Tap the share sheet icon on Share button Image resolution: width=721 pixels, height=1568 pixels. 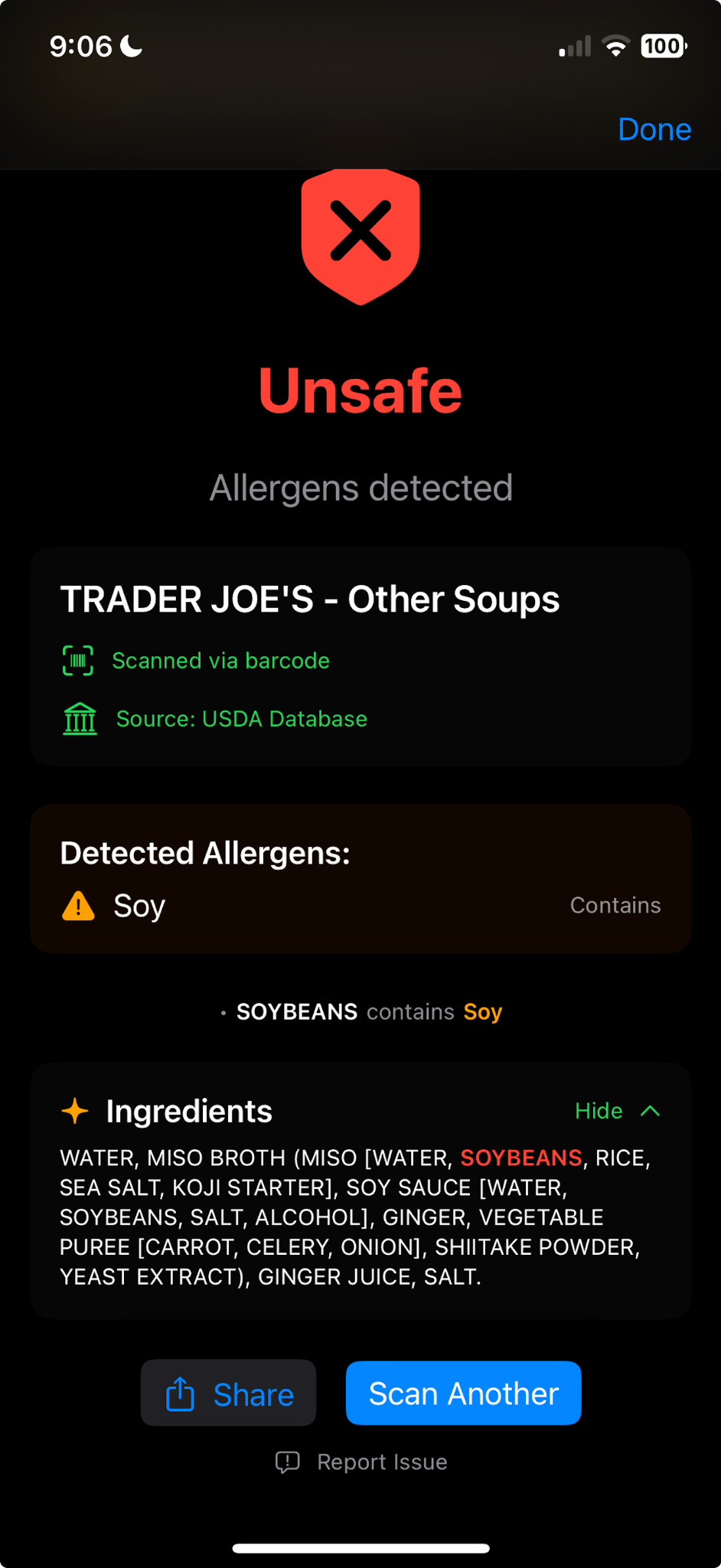(178, 1393)
